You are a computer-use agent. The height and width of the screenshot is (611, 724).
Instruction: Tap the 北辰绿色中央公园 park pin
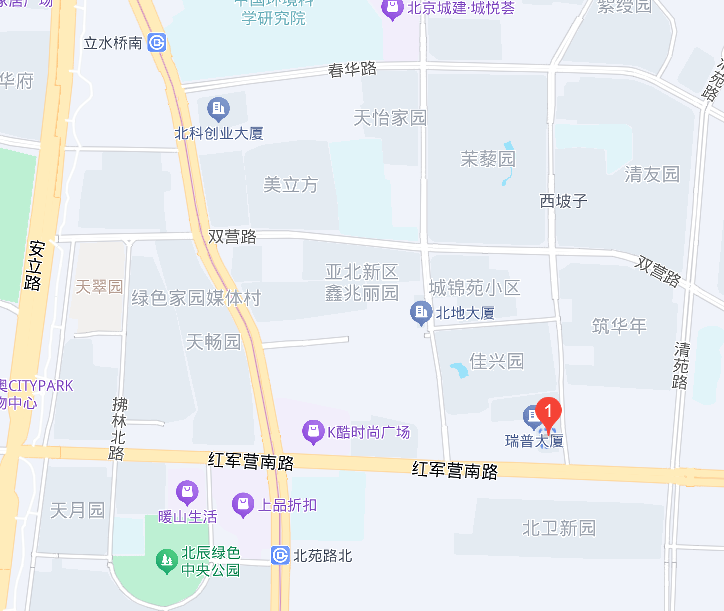(166, 562)
